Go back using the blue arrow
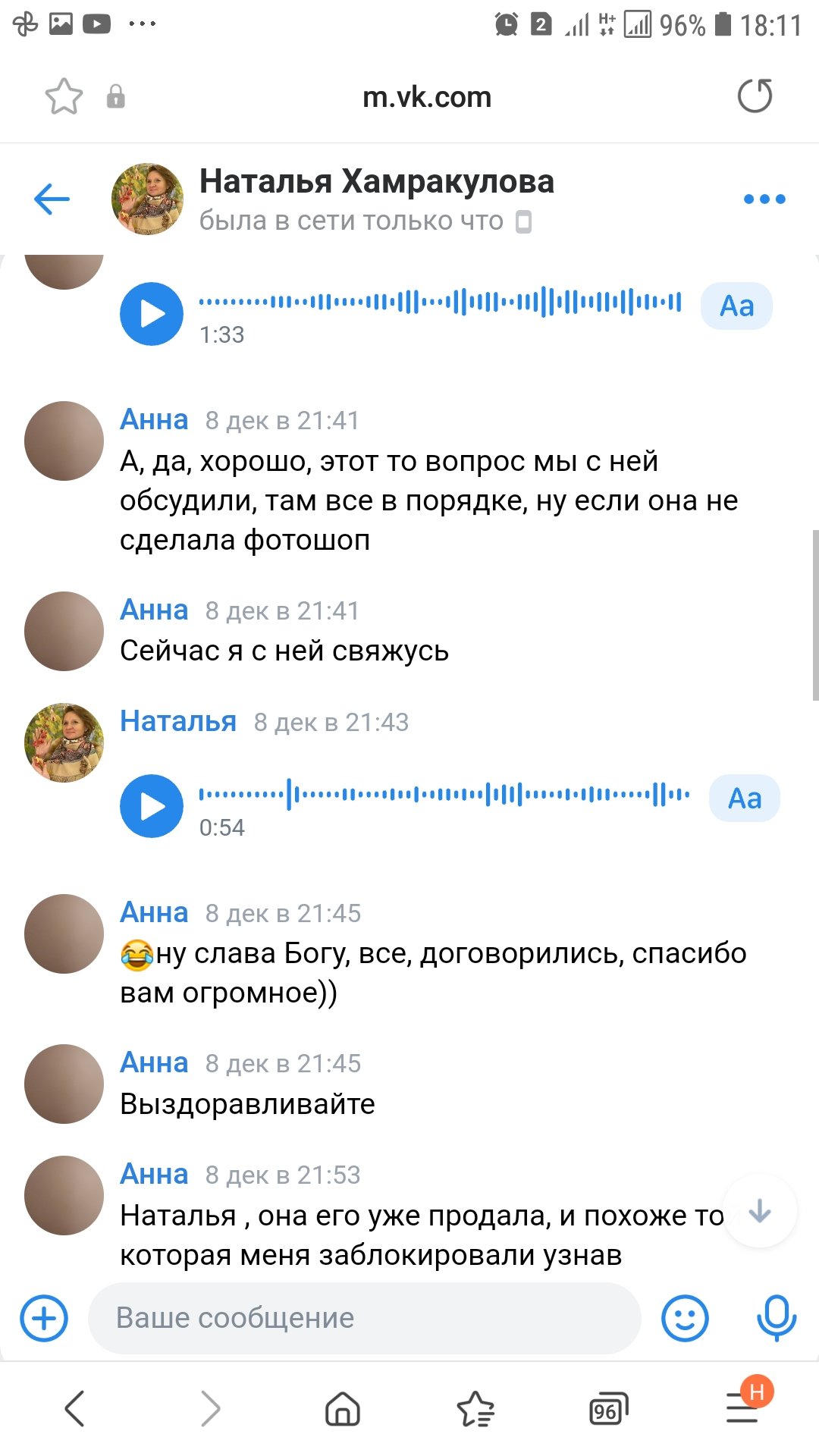The height and width of the screenshot is (1456, 819). [x=52, y=199]
